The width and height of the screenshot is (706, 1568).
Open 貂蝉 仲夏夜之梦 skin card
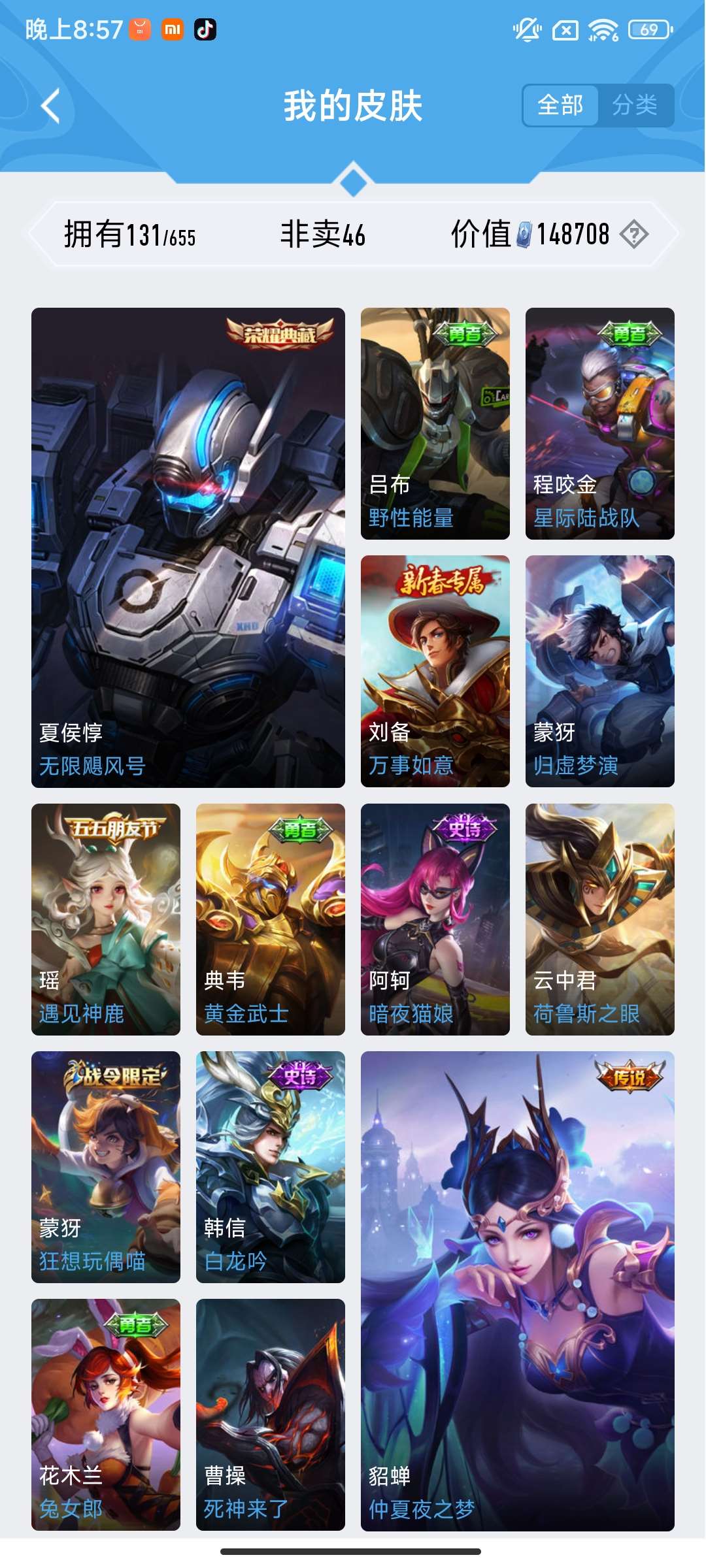pos(517,1290)
